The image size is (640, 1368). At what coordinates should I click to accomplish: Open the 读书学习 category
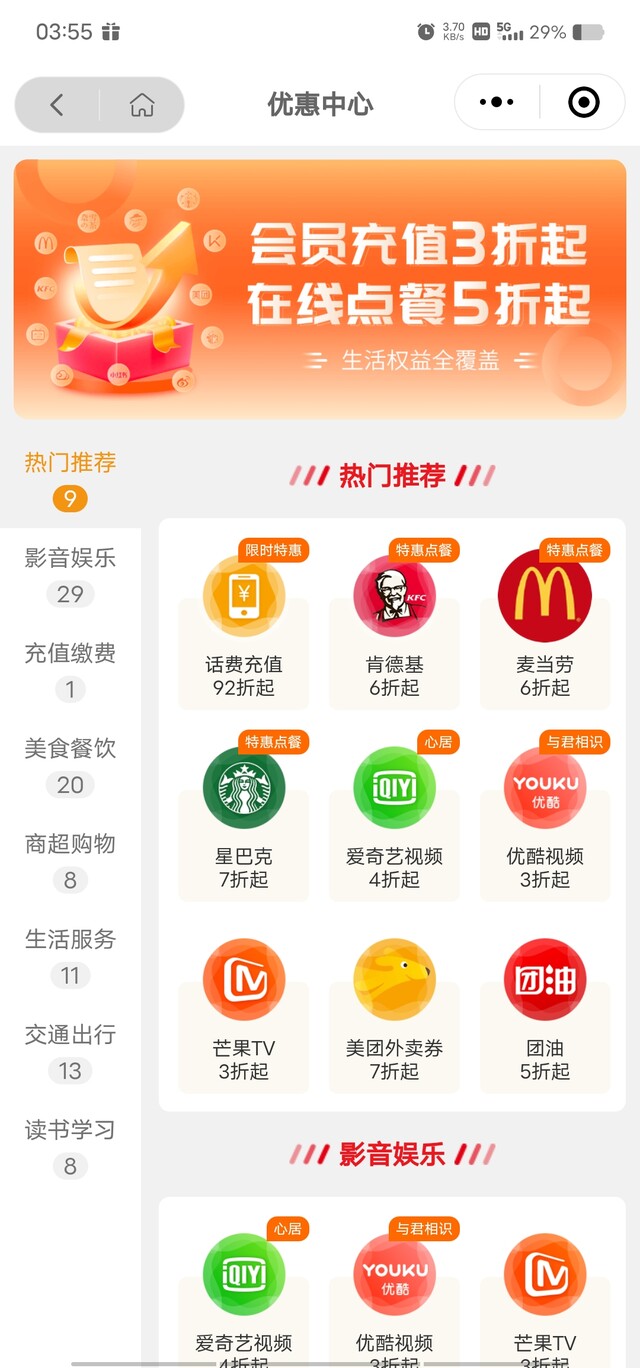[x=70, y=1146]
